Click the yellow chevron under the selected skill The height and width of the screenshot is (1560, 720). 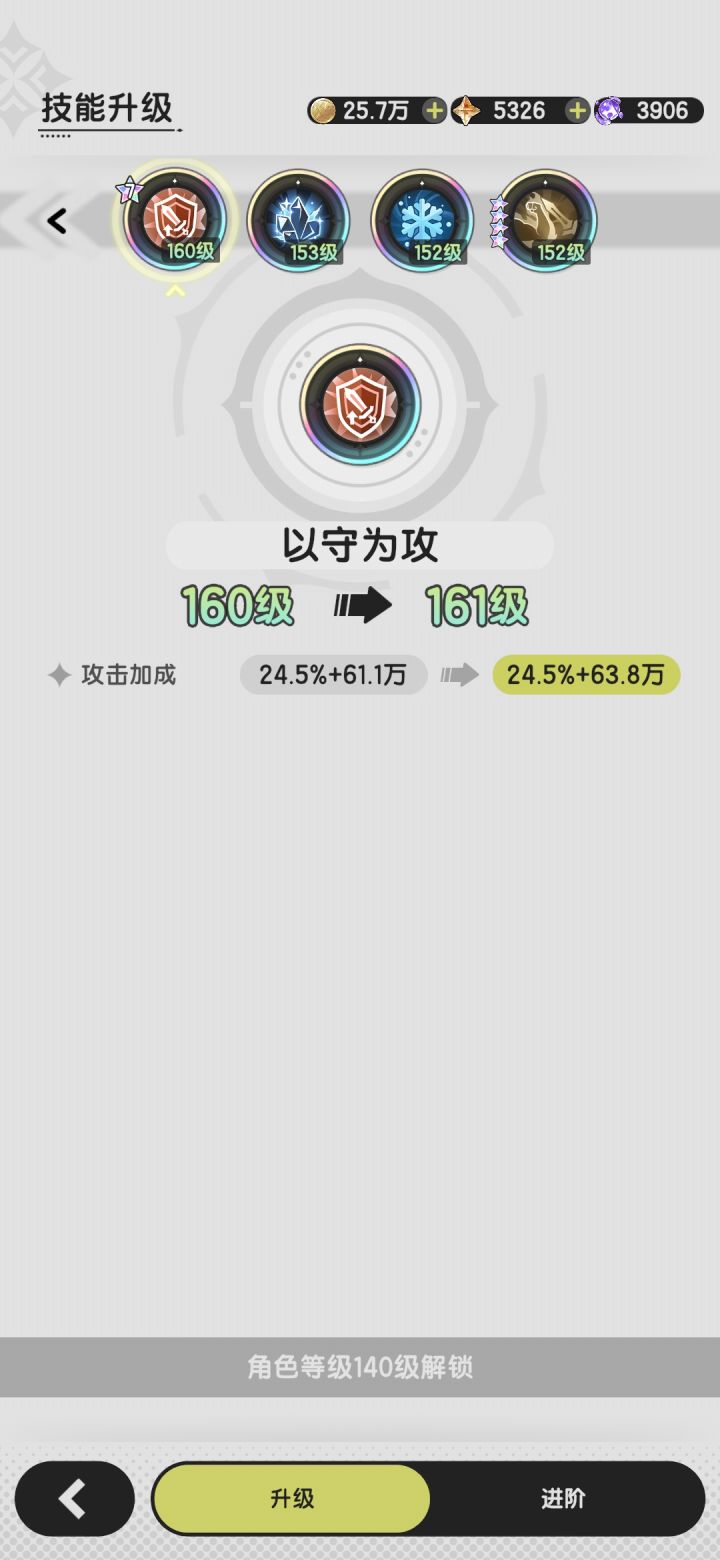point(176,291)
